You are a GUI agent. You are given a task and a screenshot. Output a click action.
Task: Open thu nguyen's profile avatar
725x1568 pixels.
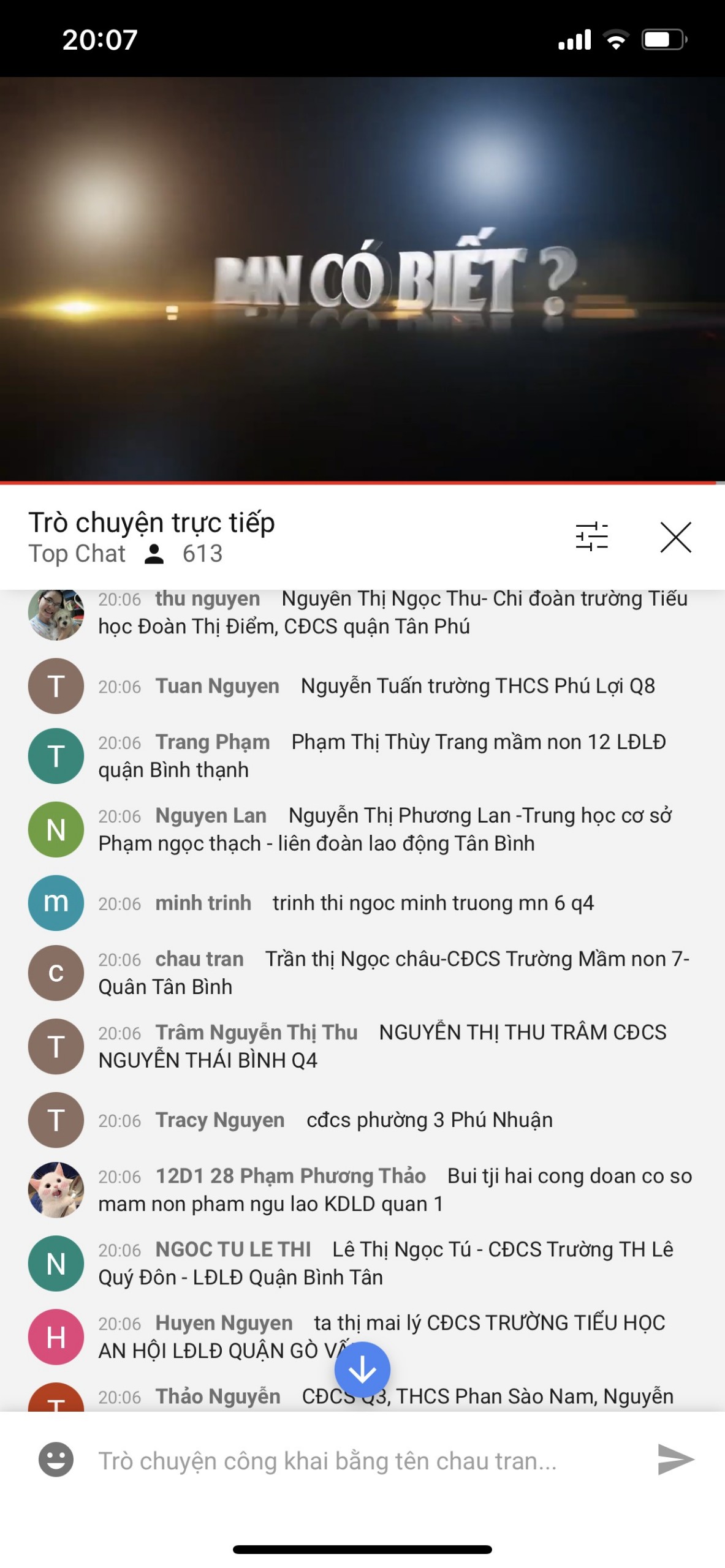pyautogui.click(x=56, y=612)
